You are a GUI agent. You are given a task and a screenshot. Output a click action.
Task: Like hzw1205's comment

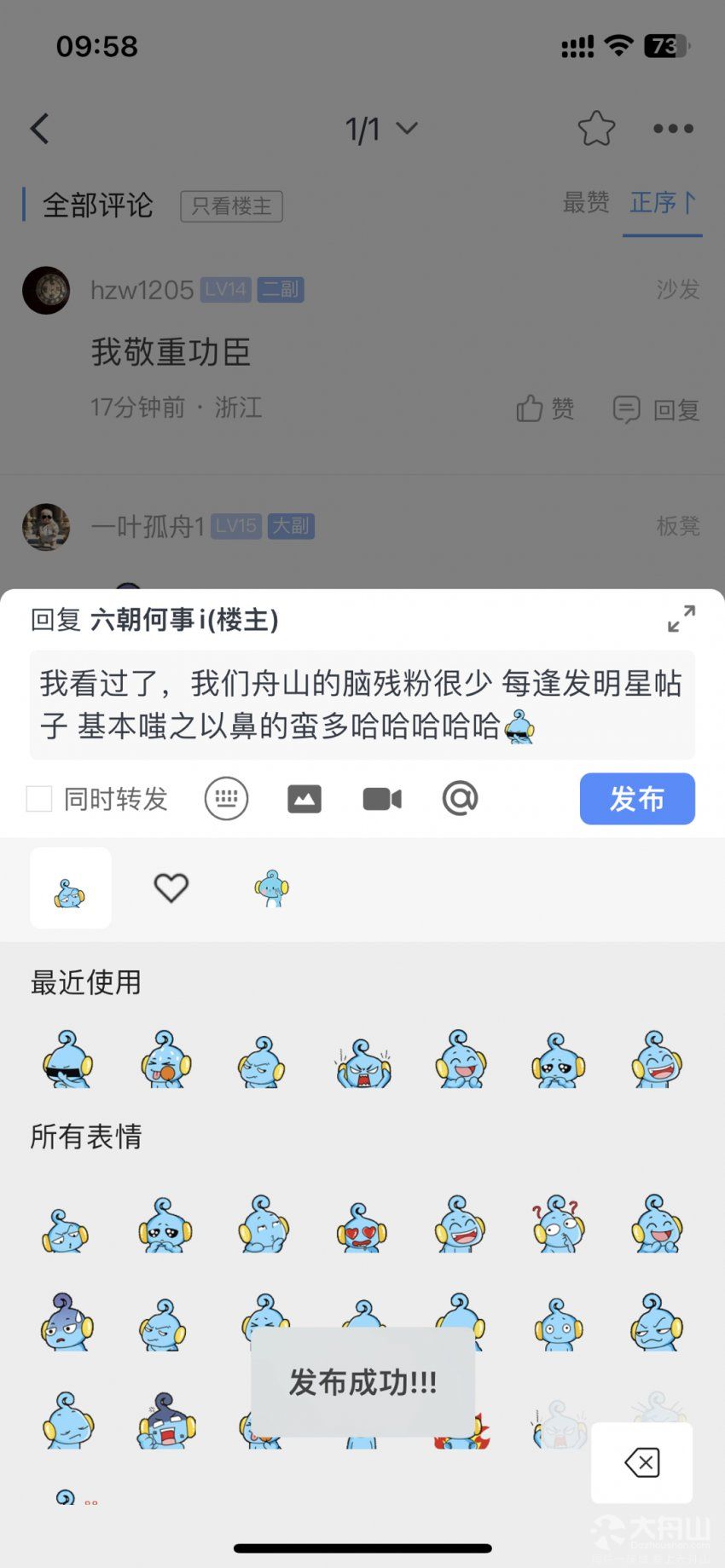coord(545,409)
